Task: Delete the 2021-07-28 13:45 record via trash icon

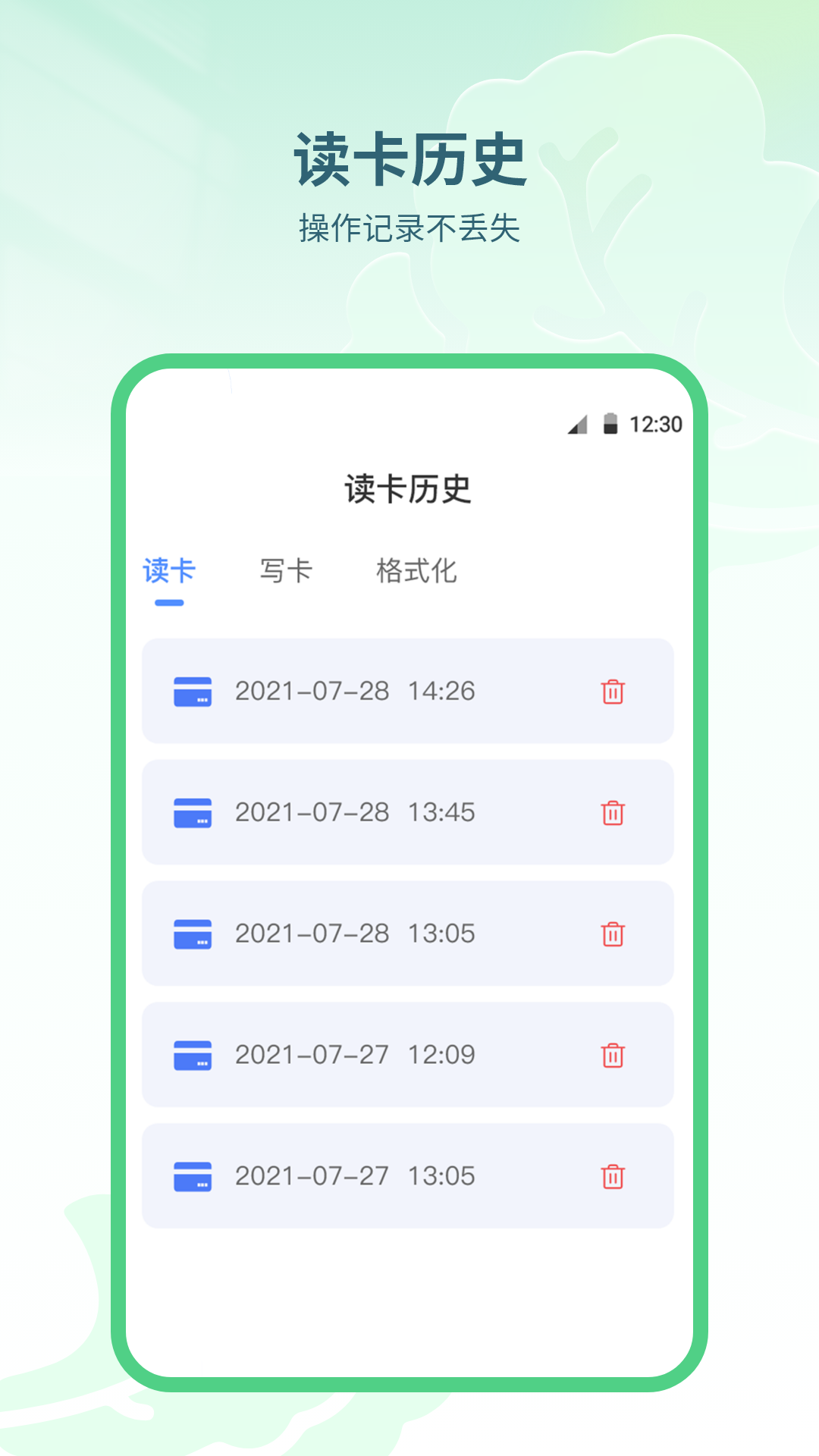Action: (613, 812)
